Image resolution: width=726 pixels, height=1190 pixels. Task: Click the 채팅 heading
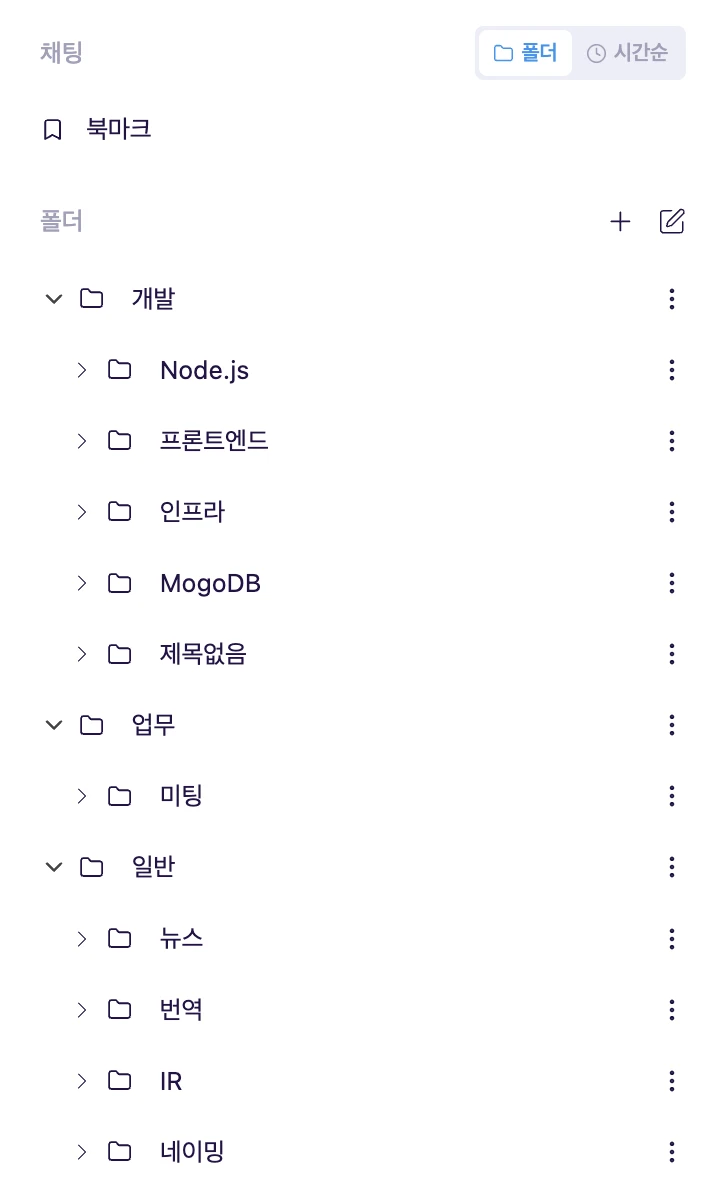pos(61,53)
